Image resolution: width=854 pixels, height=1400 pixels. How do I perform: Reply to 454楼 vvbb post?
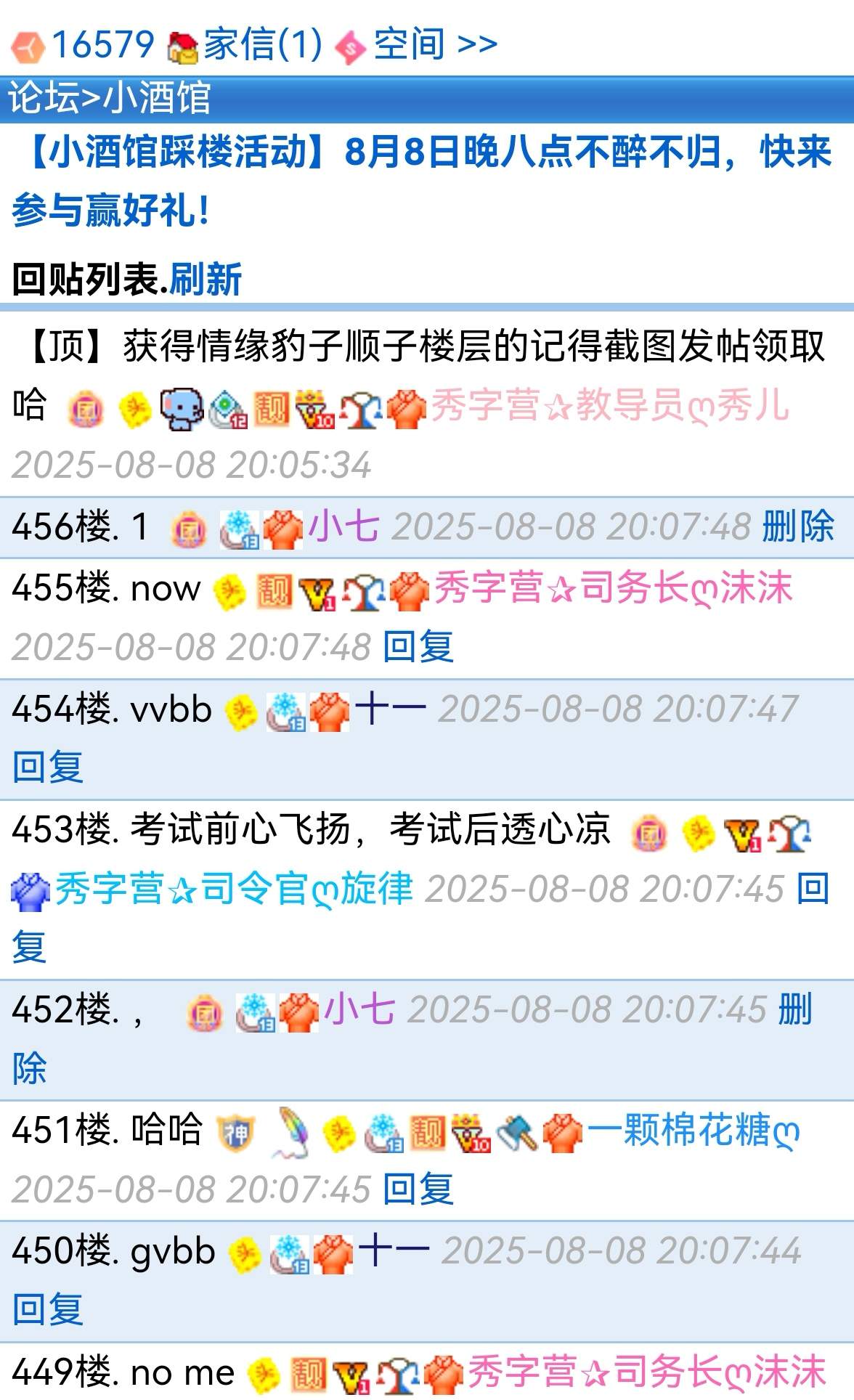48,767
